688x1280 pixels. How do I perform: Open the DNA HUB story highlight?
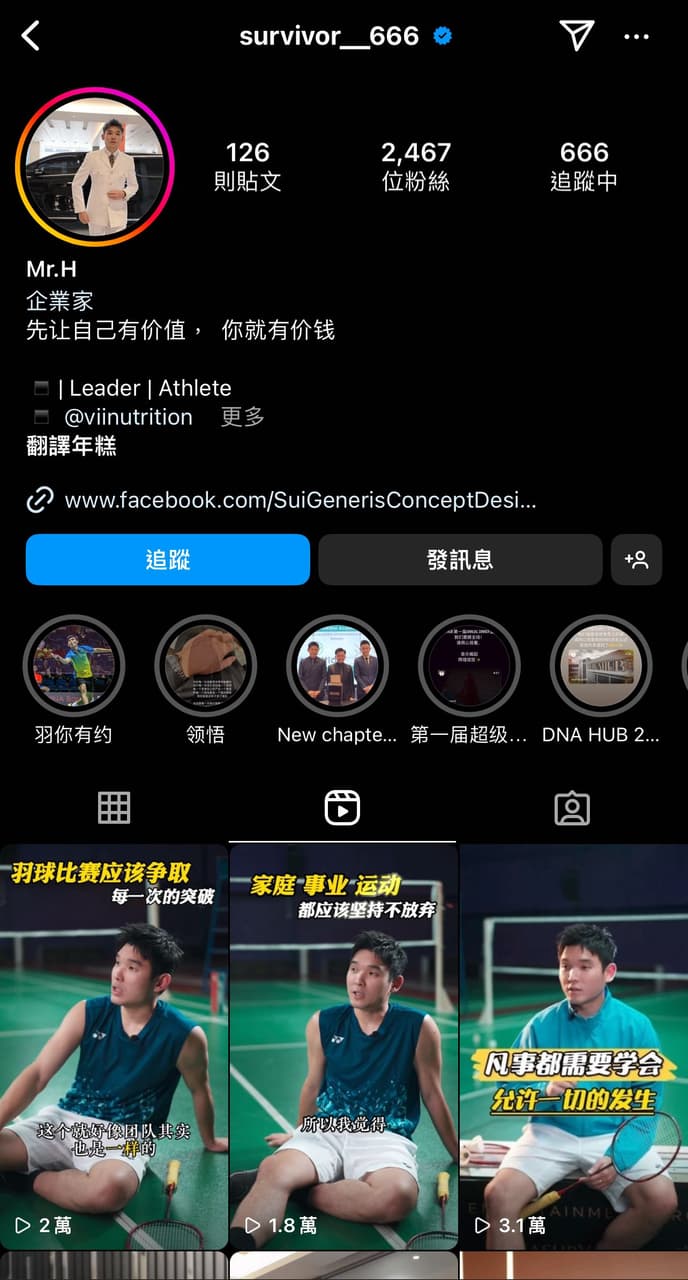[x=601, y=666]
